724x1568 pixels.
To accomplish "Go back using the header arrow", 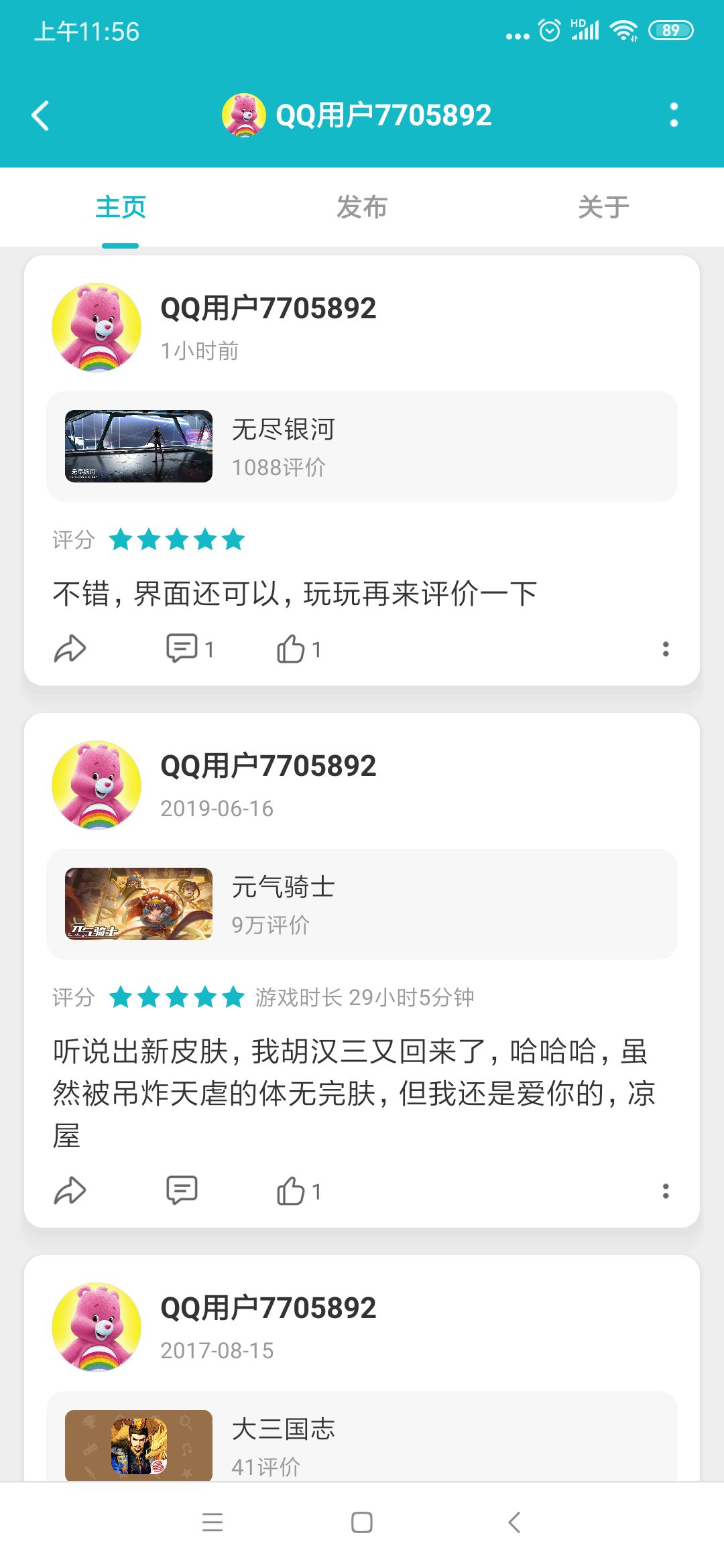I will click(41, 115).
